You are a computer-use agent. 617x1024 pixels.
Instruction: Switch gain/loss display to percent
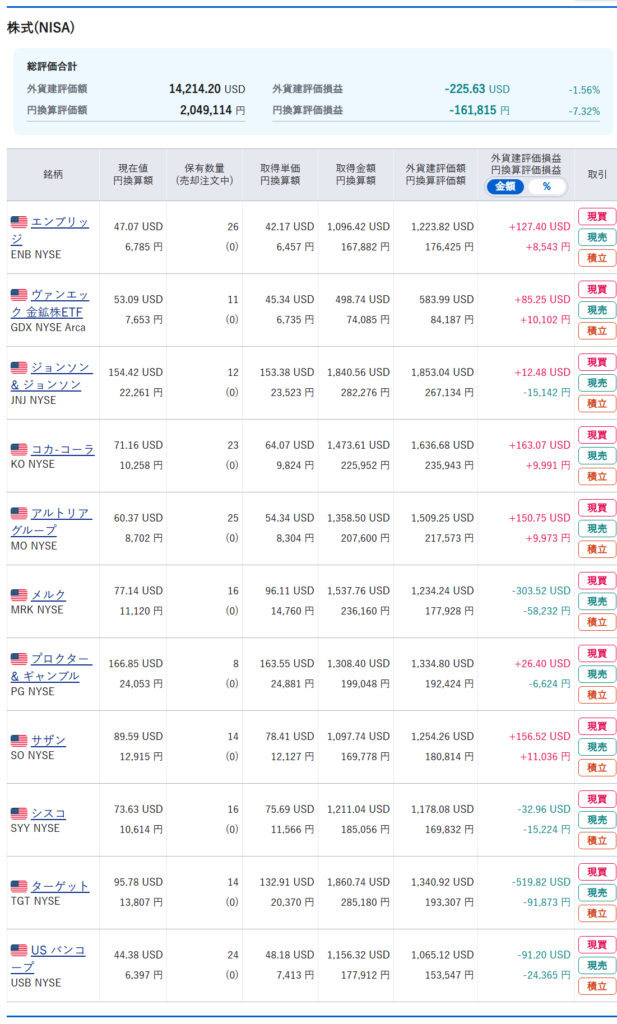[546, 187]
